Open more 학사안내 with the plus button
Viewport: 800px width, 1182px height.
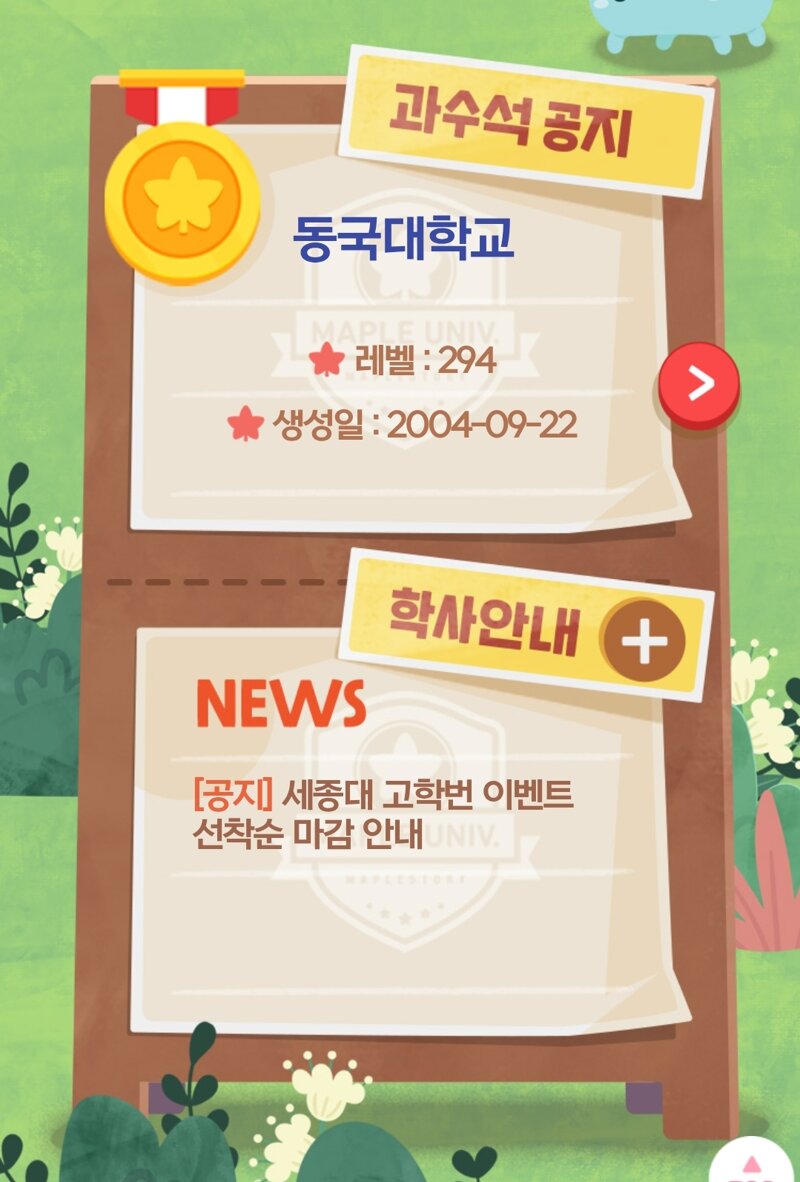pyautogui.click(x=645, y=641)
